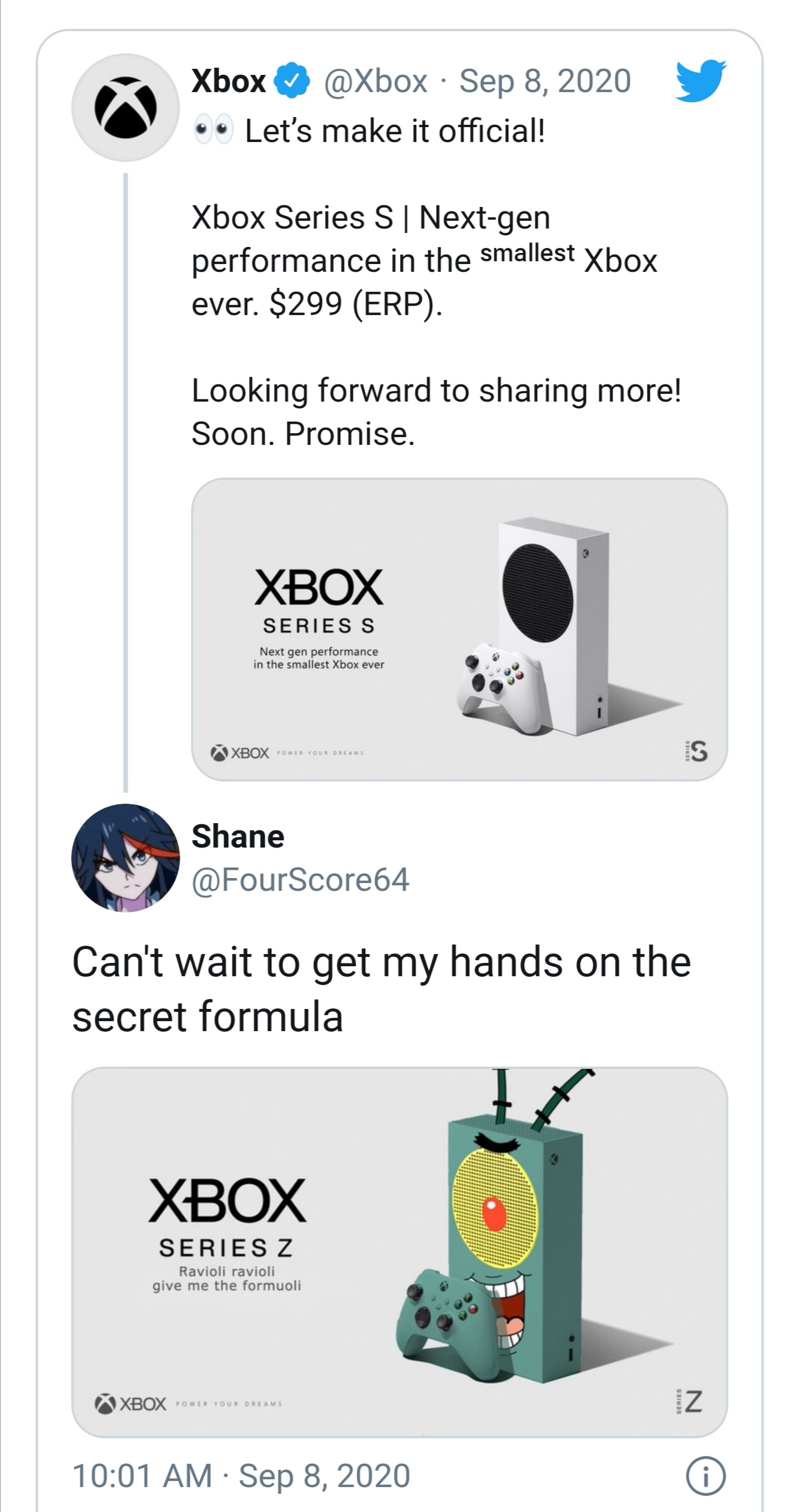Tap the info icon beside timestamp
Screen dimensions: 799x1512
(705, 1475)
